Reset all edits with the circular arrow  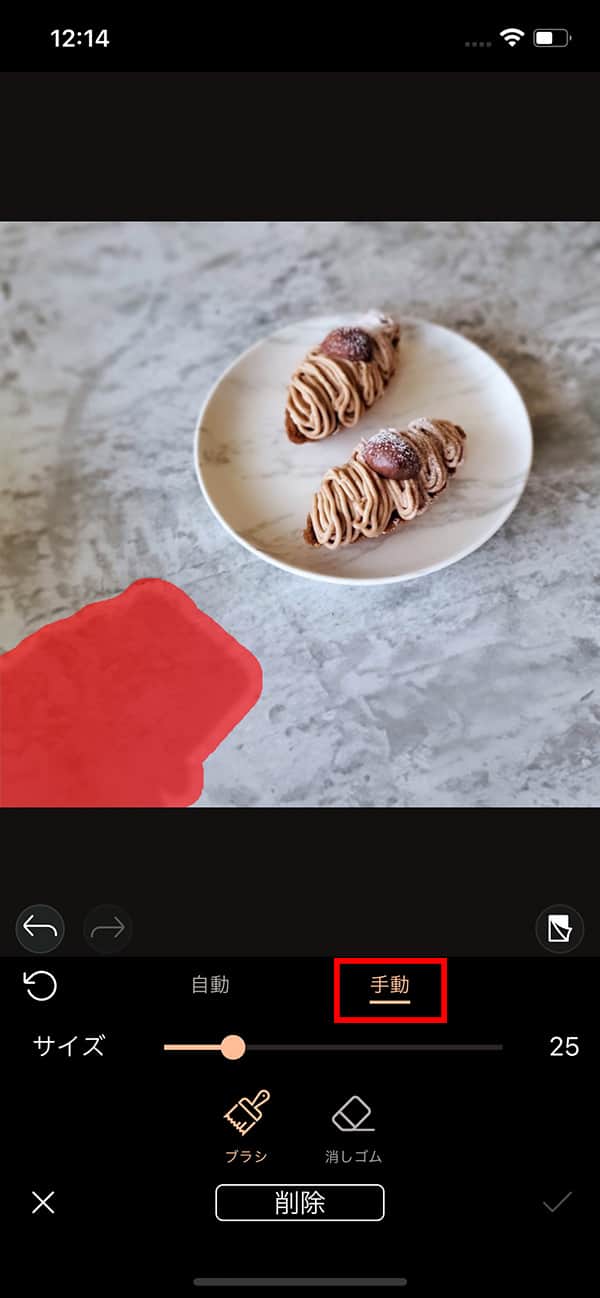coord(41,986)
